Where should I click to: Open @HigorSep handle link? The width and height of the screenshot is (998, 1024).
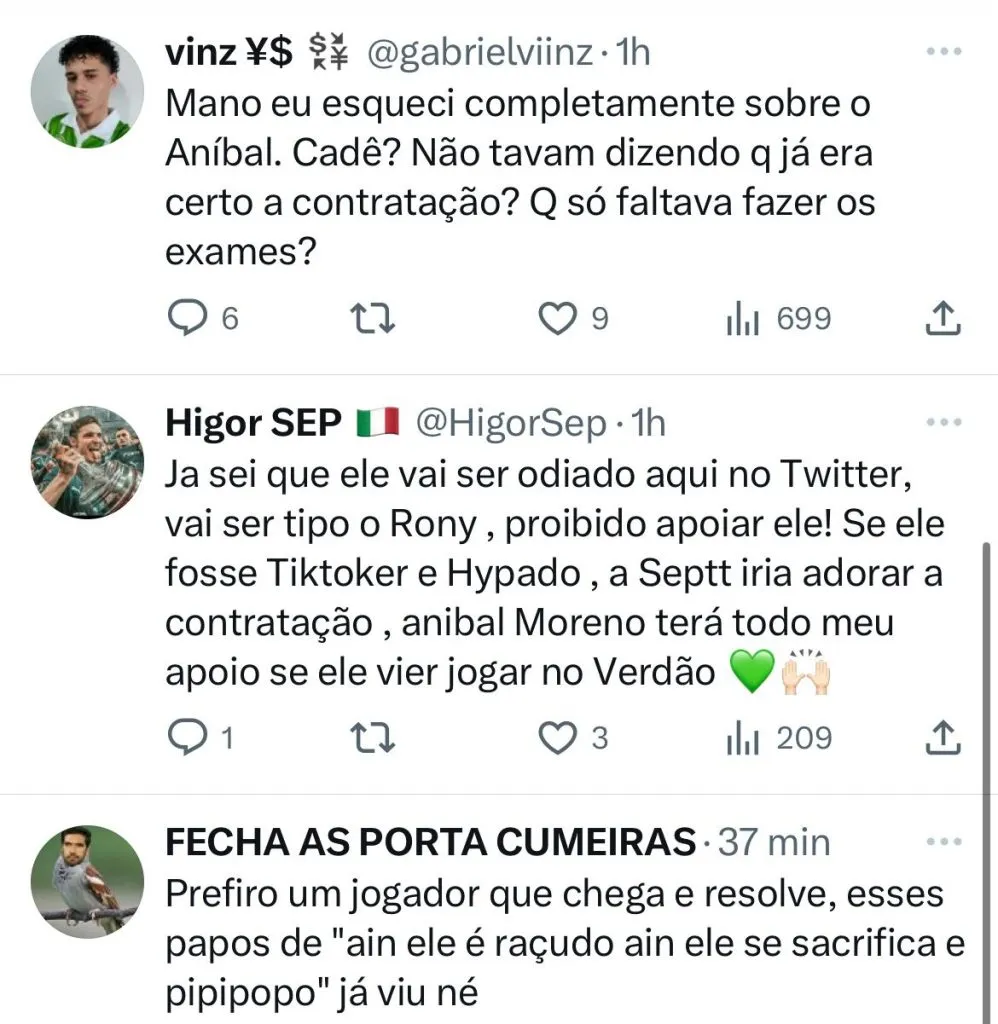510,424
